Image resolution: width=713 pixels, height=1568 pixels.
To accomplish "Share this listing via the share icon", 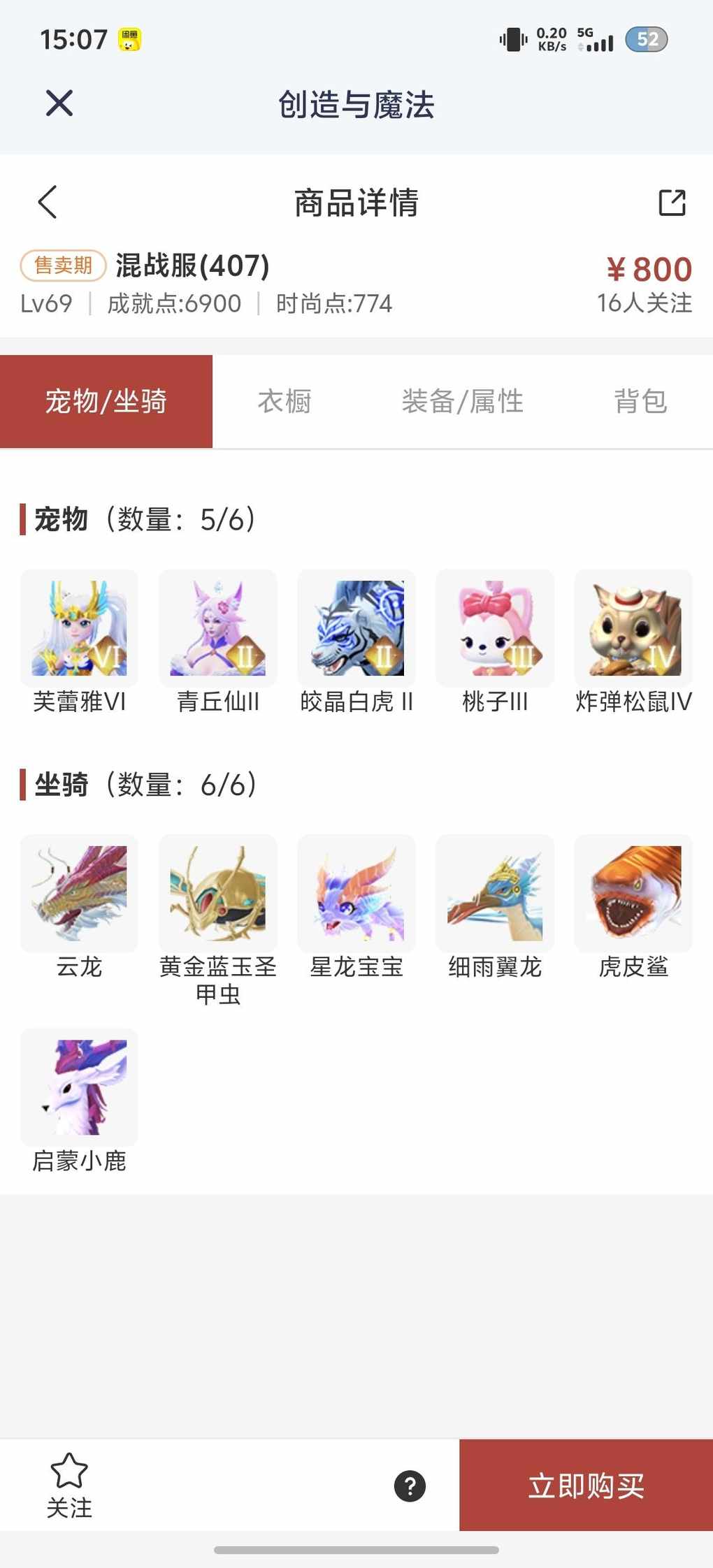I will (672, 203).
